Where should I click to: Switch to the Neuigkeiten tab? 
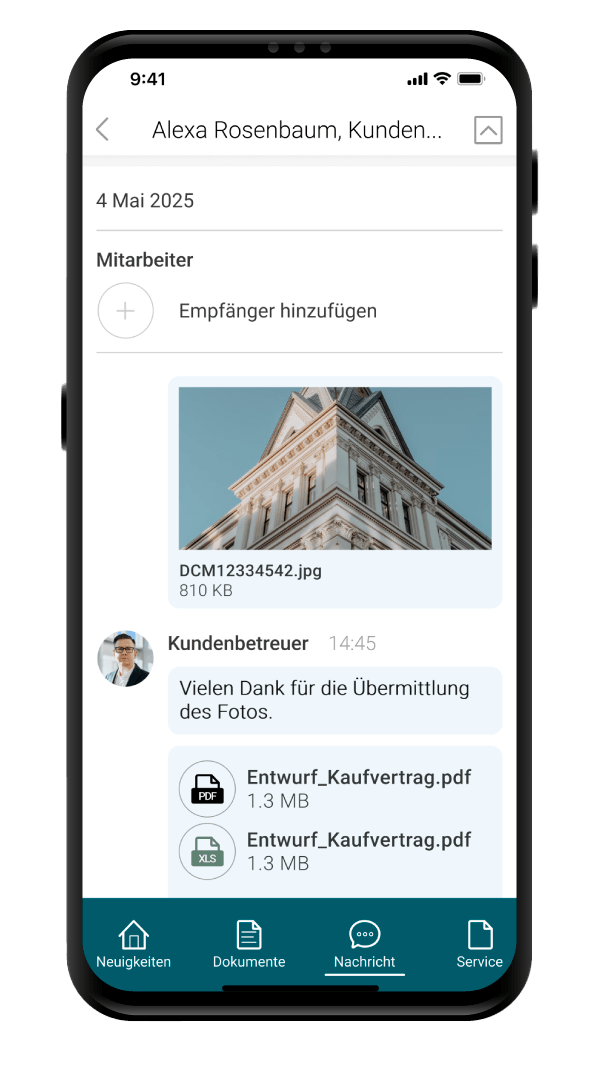[133, 945]
